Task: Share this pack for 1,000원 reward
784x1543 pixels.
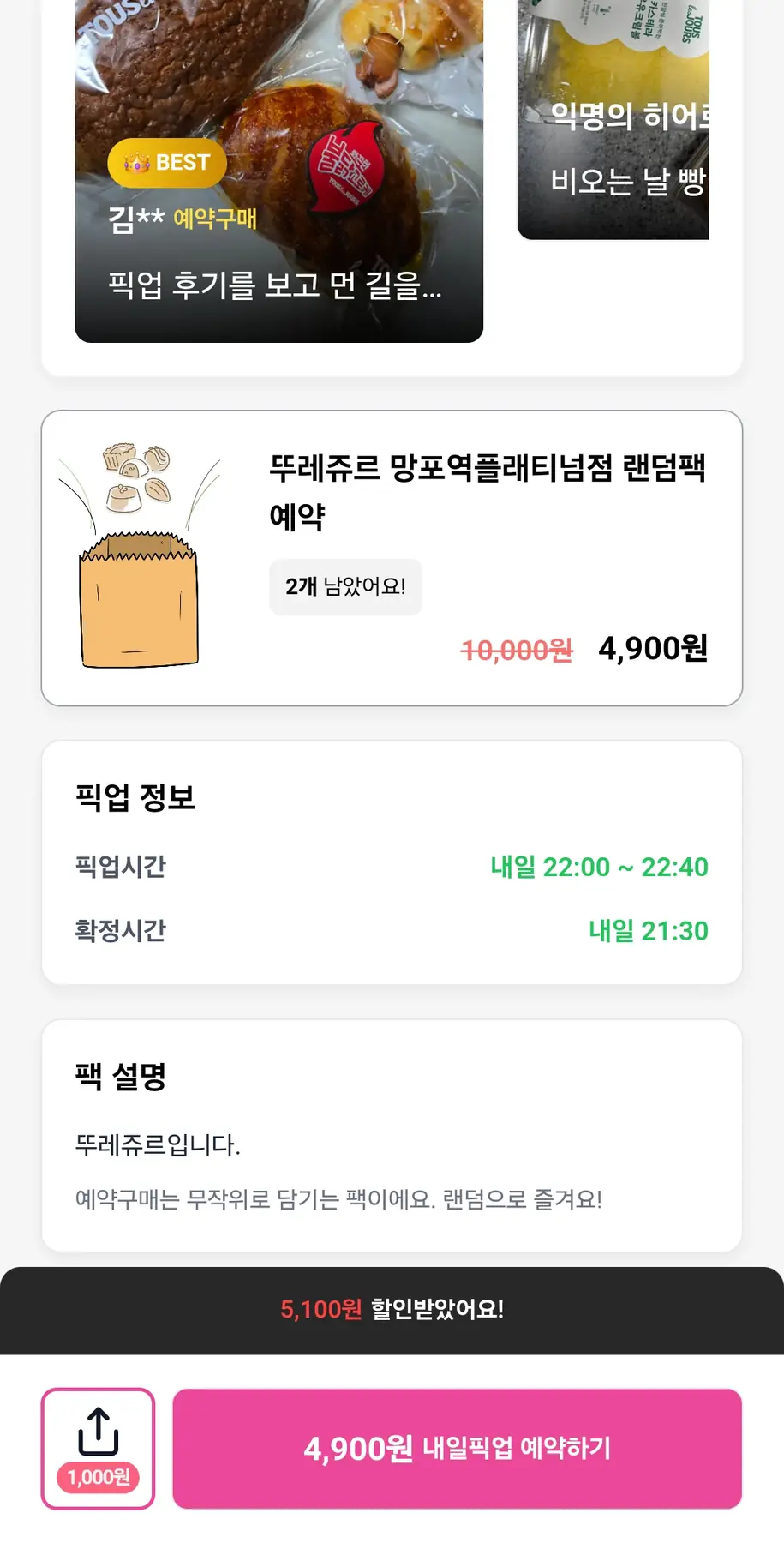Action: (x=98, y=1448)
